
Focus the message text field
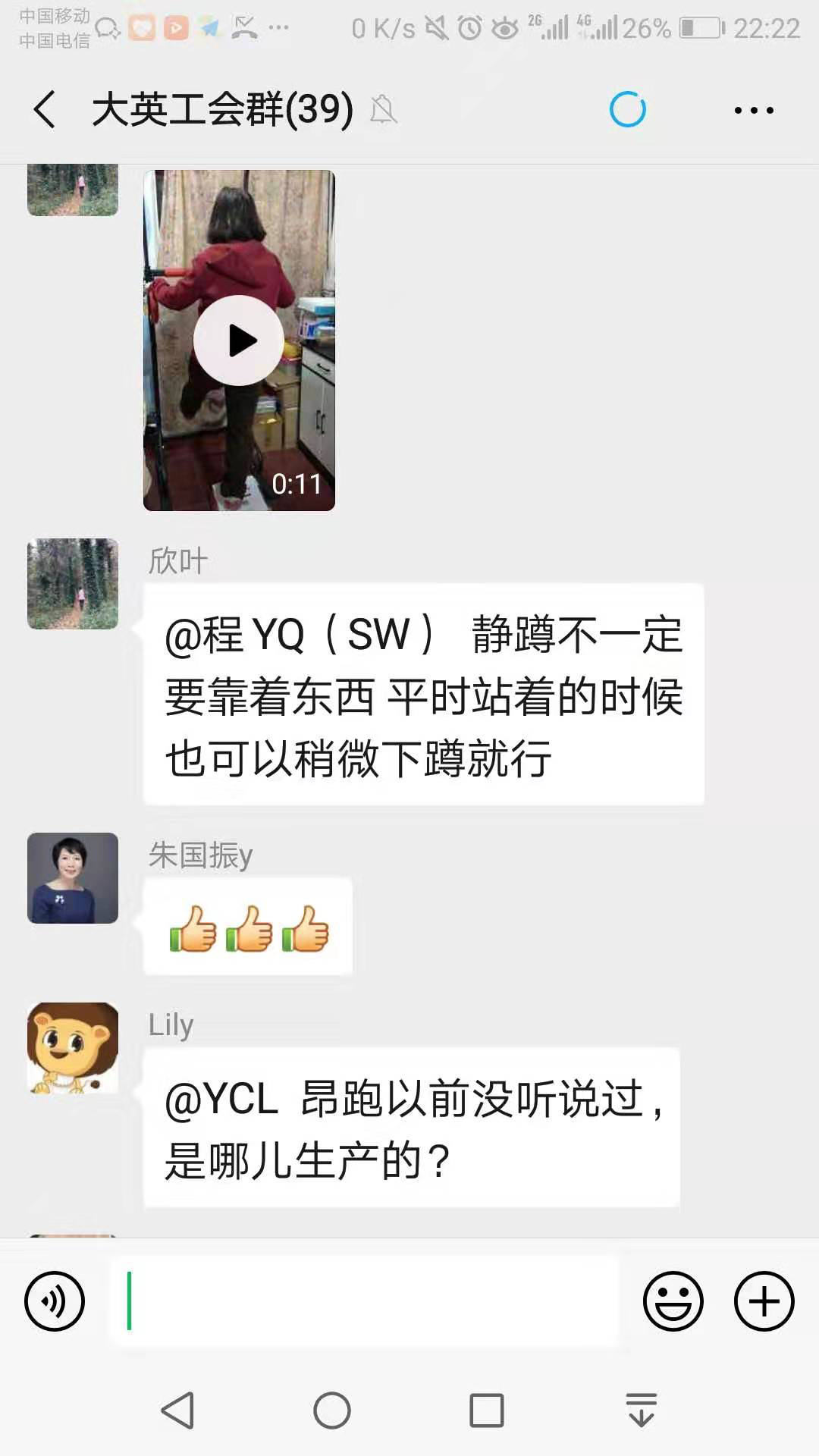364,1301
